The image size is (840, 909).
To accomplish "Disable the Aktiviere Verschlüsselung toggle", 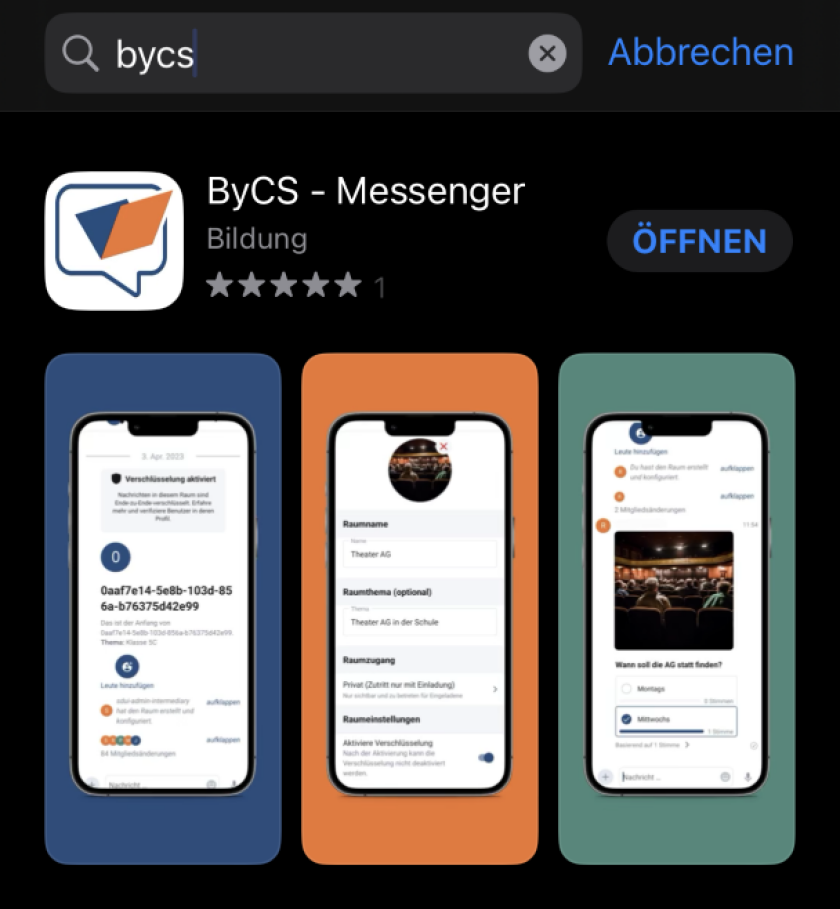I will [x=486, y=758].
